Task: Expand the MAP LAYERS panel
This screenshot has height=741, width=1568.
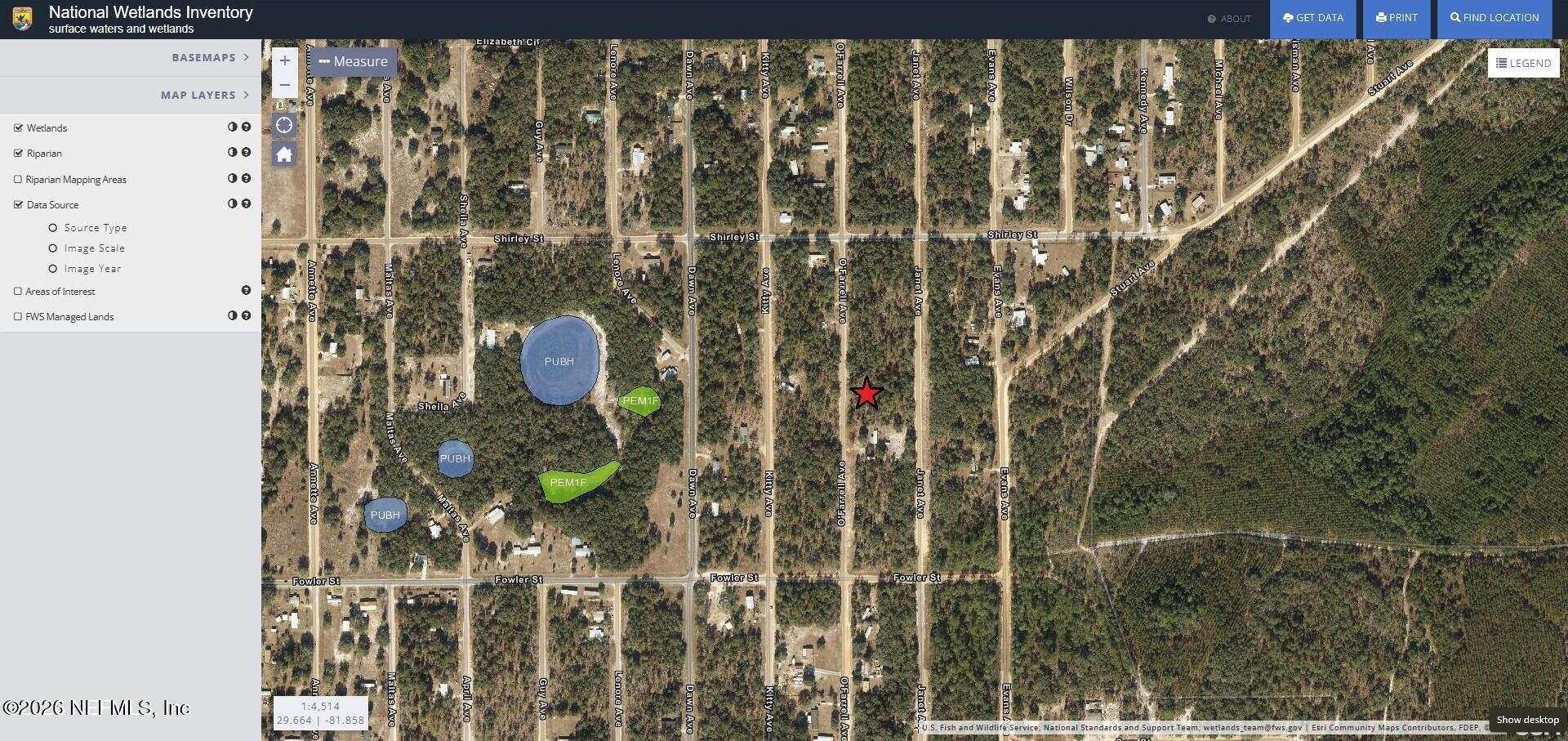Action: click(204, 95)
